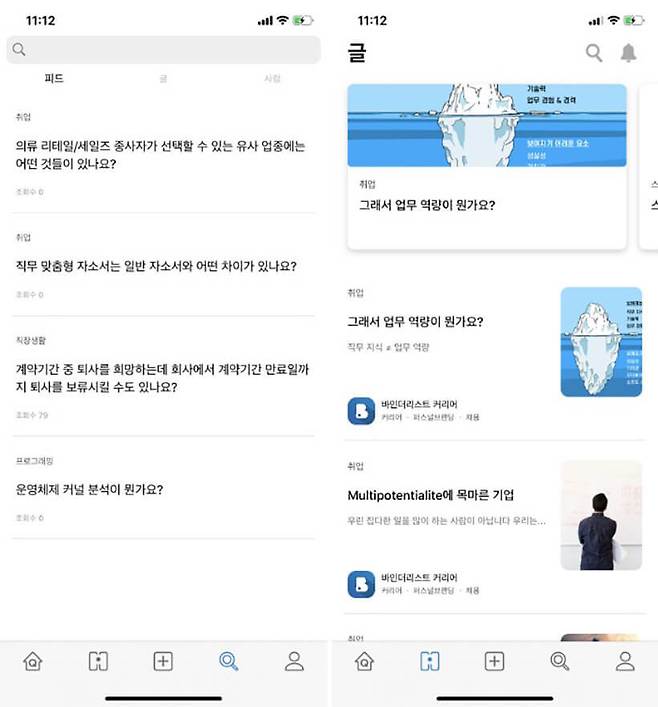
Task: Open the 업무 역량 article tagged 직무 지식
Action: 415,322
